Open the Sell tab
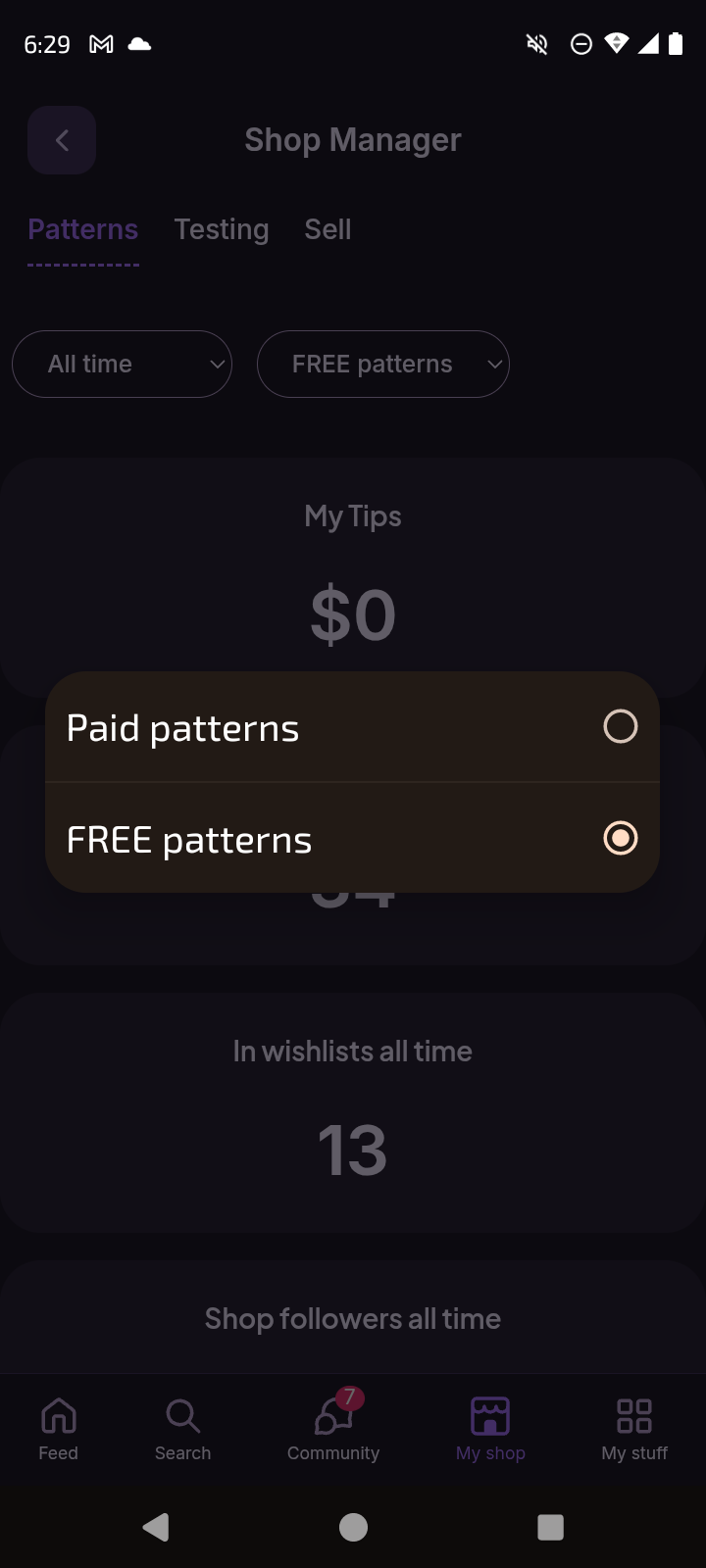This screenshot has height=1568, width=706. tap(328, 229)
